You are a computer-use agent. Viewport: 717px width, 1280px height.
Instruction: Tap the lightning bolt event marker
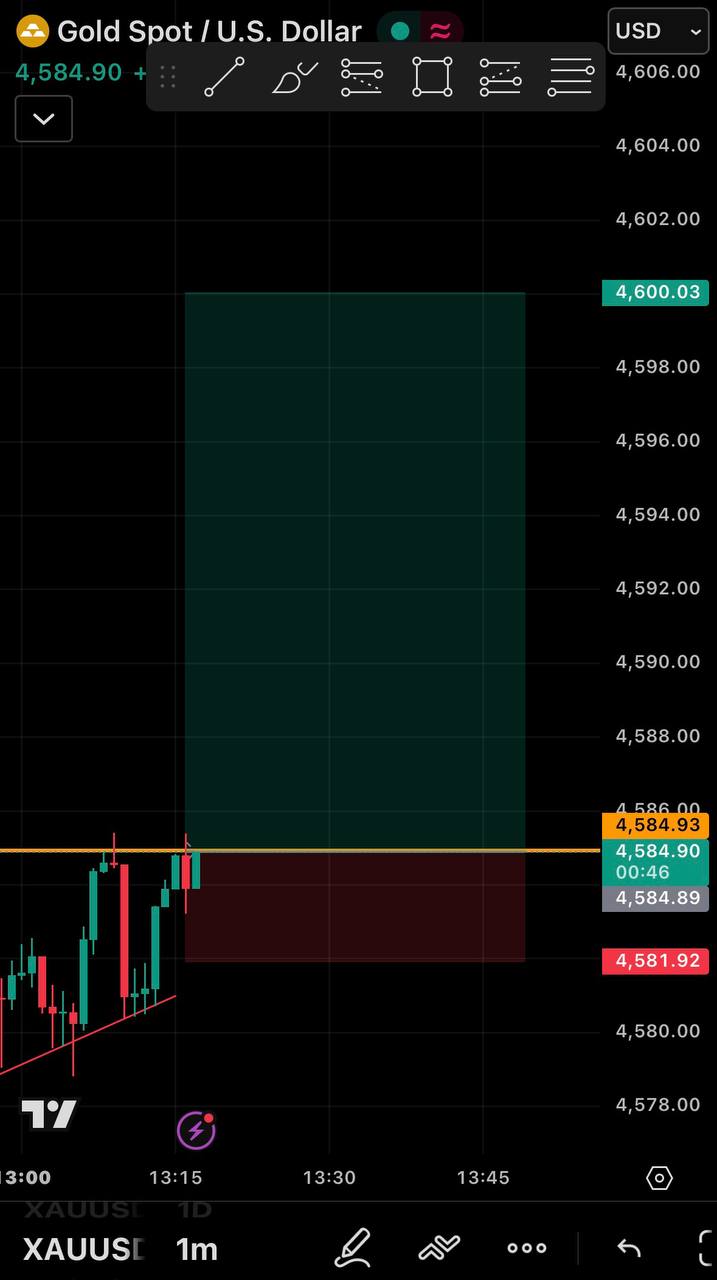click(x=196, y=1131)
